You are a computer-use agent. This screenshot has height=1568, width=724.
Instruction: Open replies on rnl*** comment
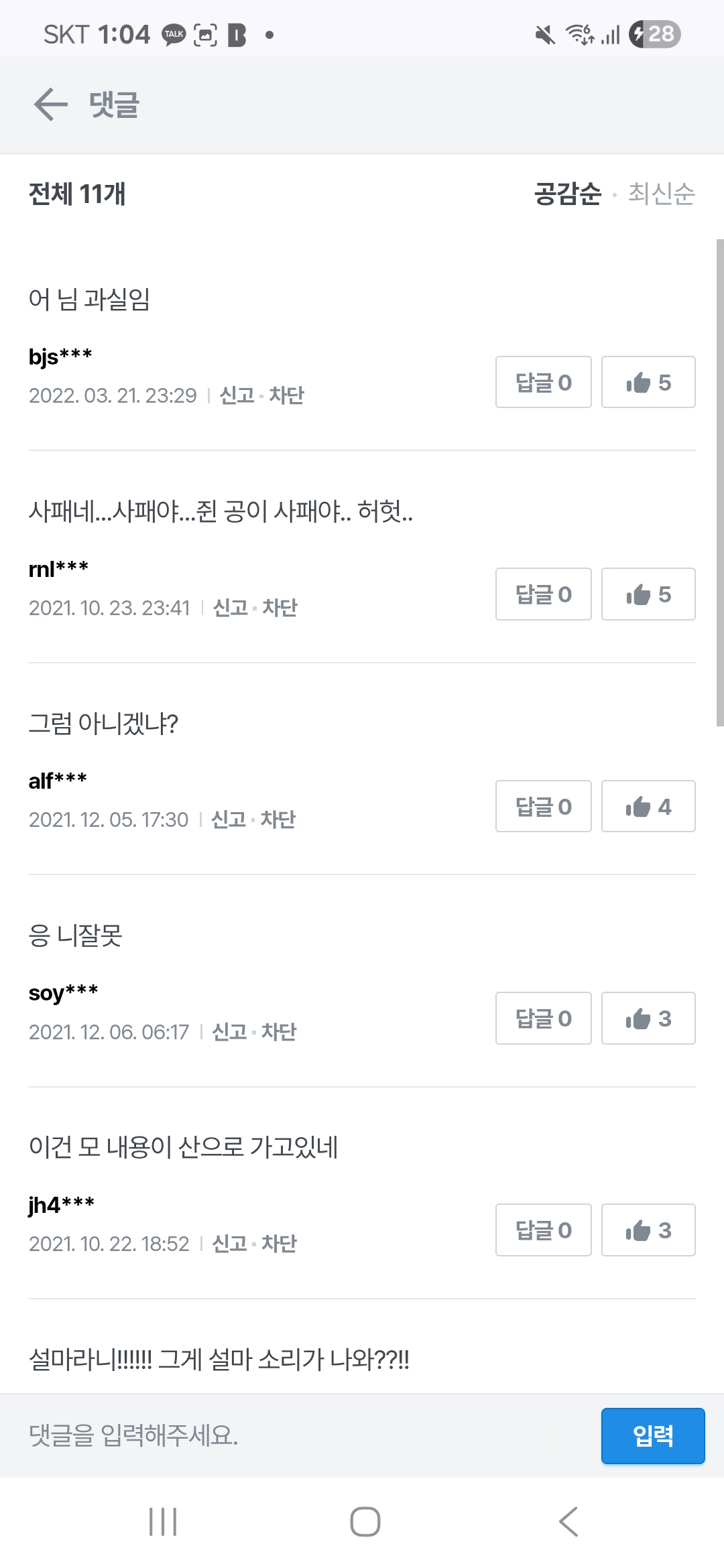coord(543,594)
